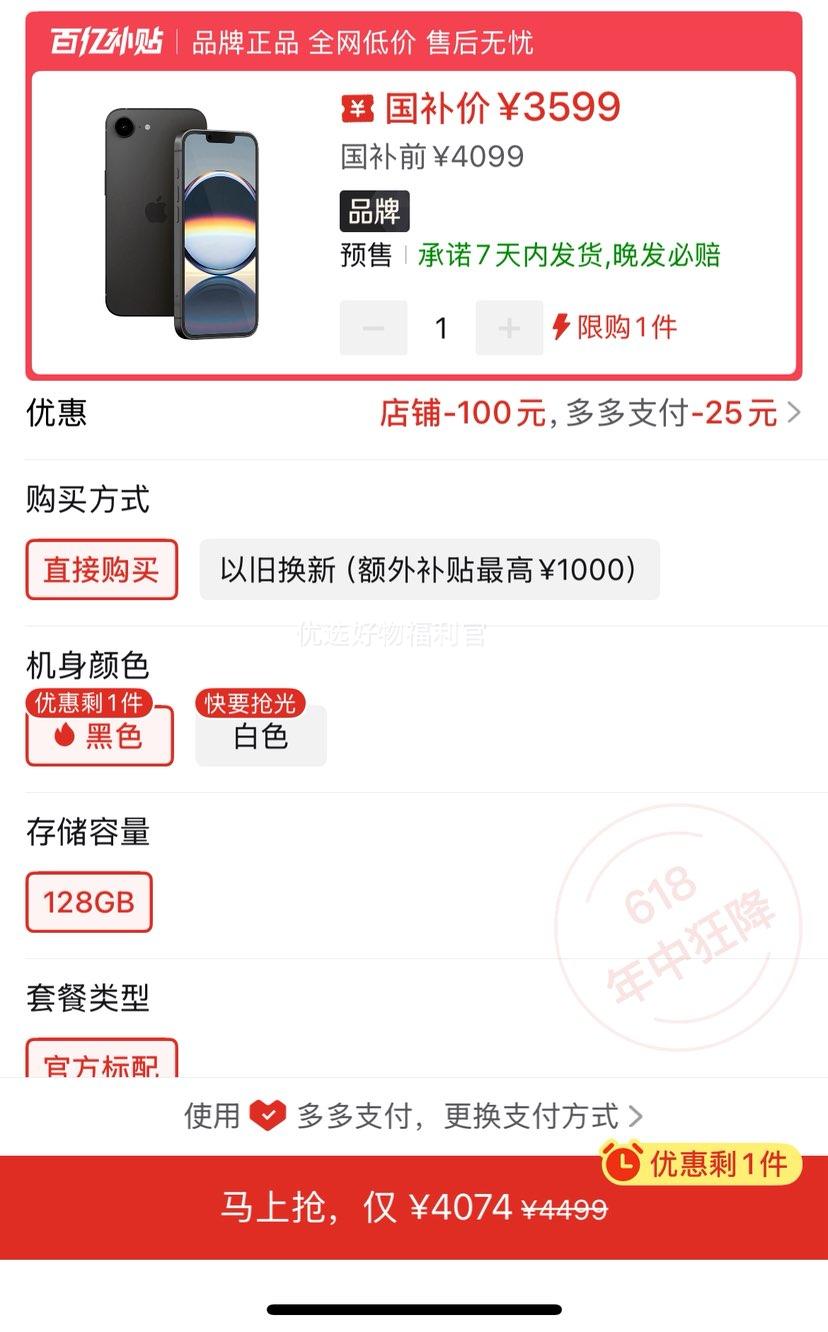Tap 马上抢 to buy for ¥4074
This screenshot has height=1332, width=828.
coord(414,1207)
